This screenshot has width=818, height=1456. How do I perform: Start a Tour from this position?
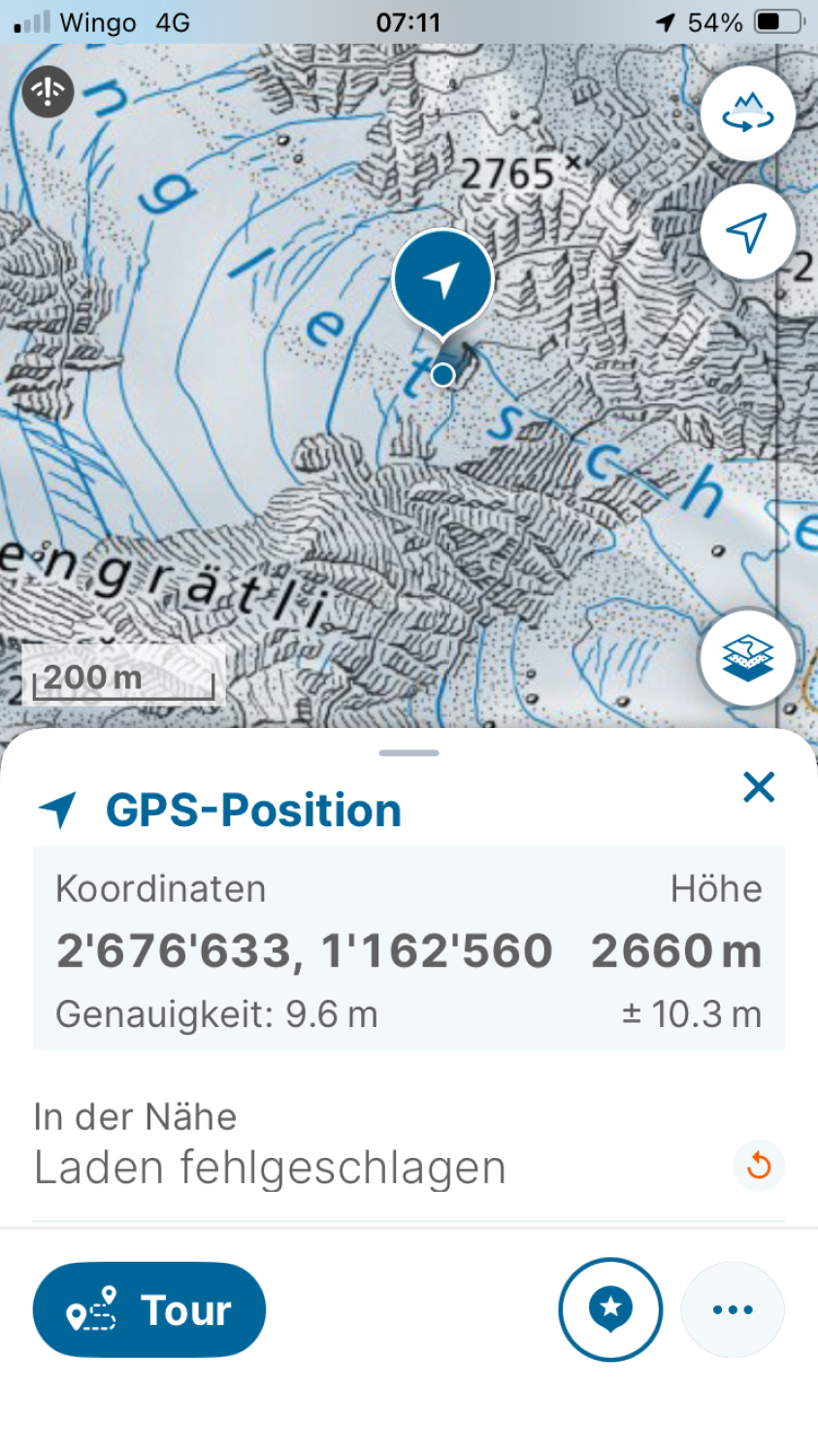[x=149, y=1309]
